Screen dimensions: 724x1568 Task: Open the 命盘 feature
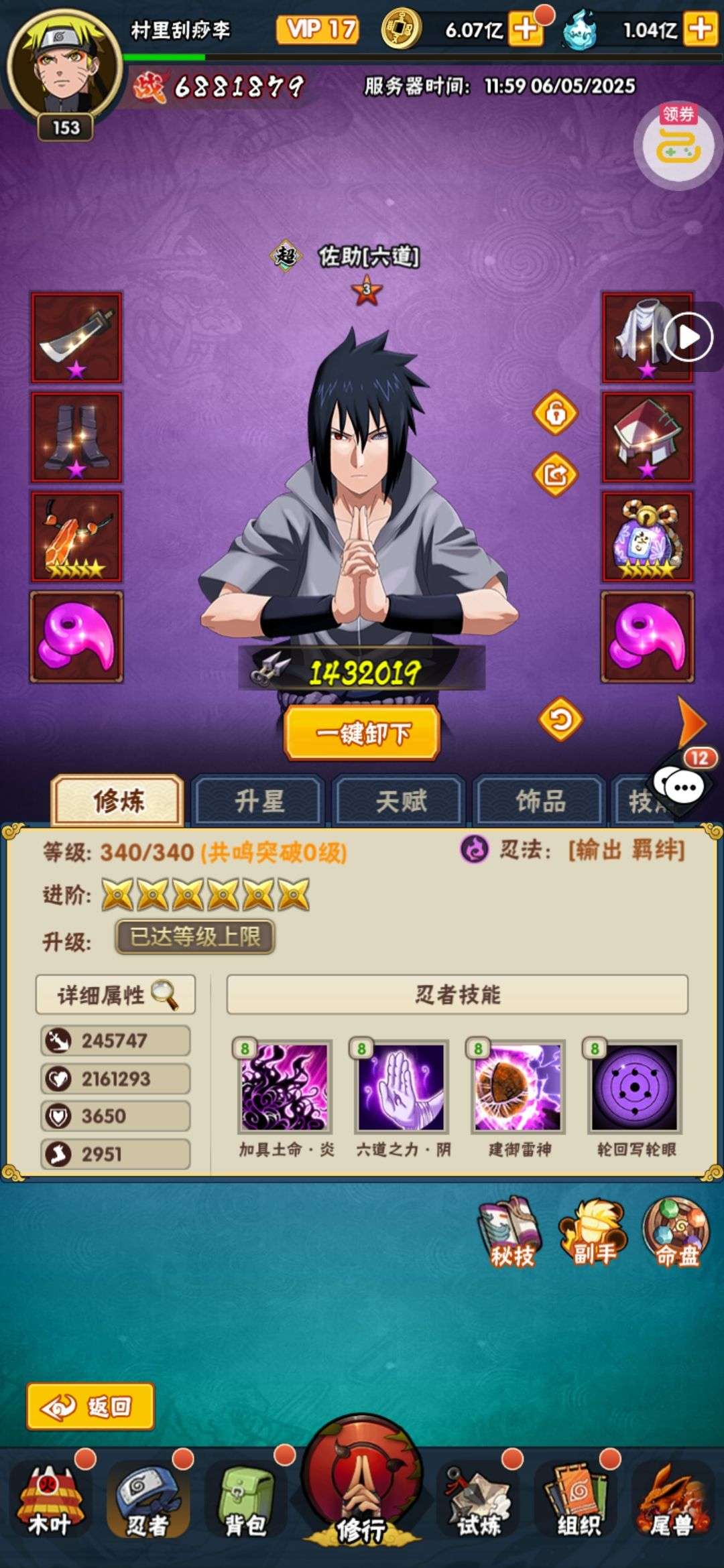coord(676,1232)
